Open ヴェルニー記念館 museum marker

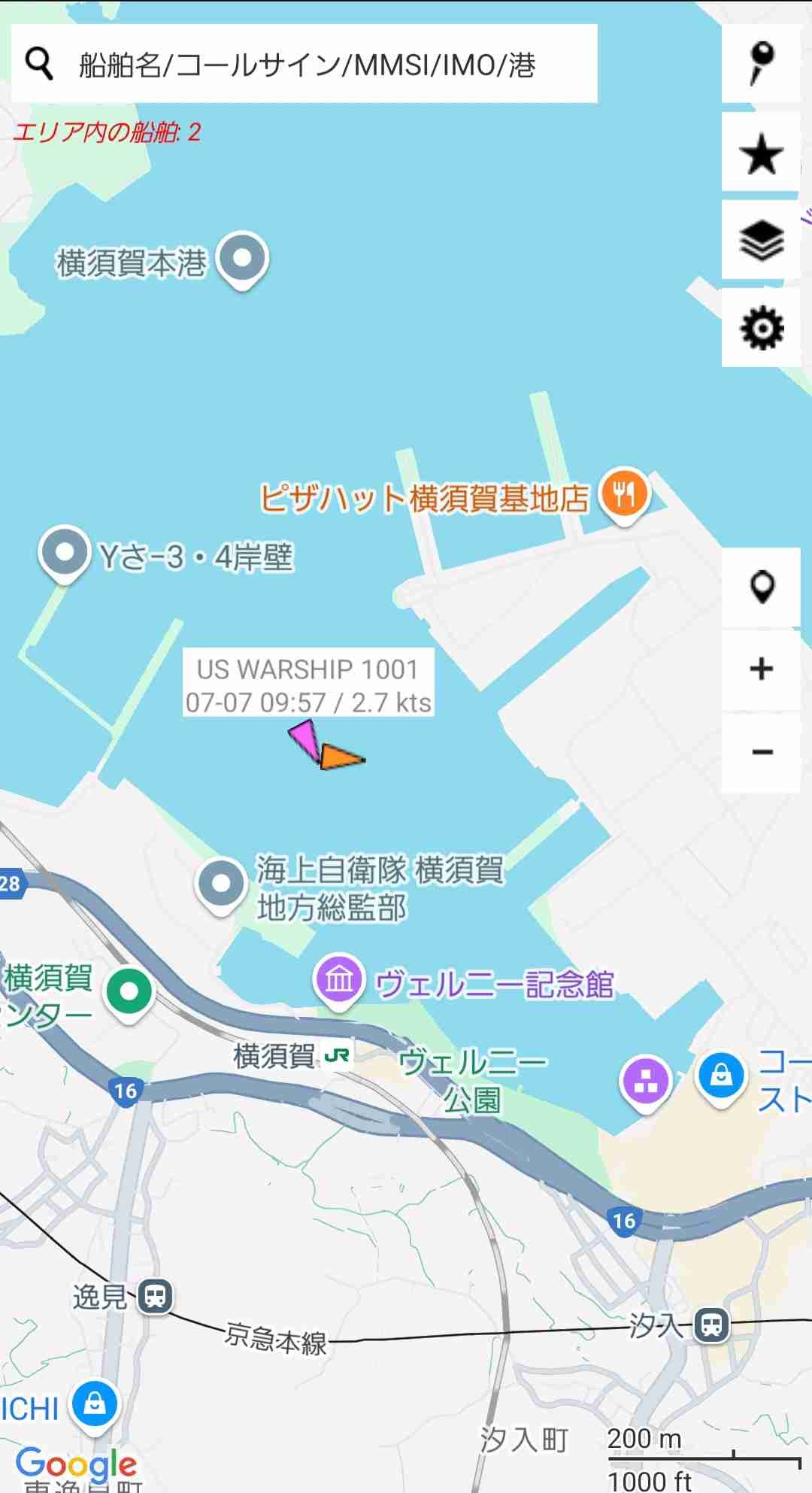point(339,980)
